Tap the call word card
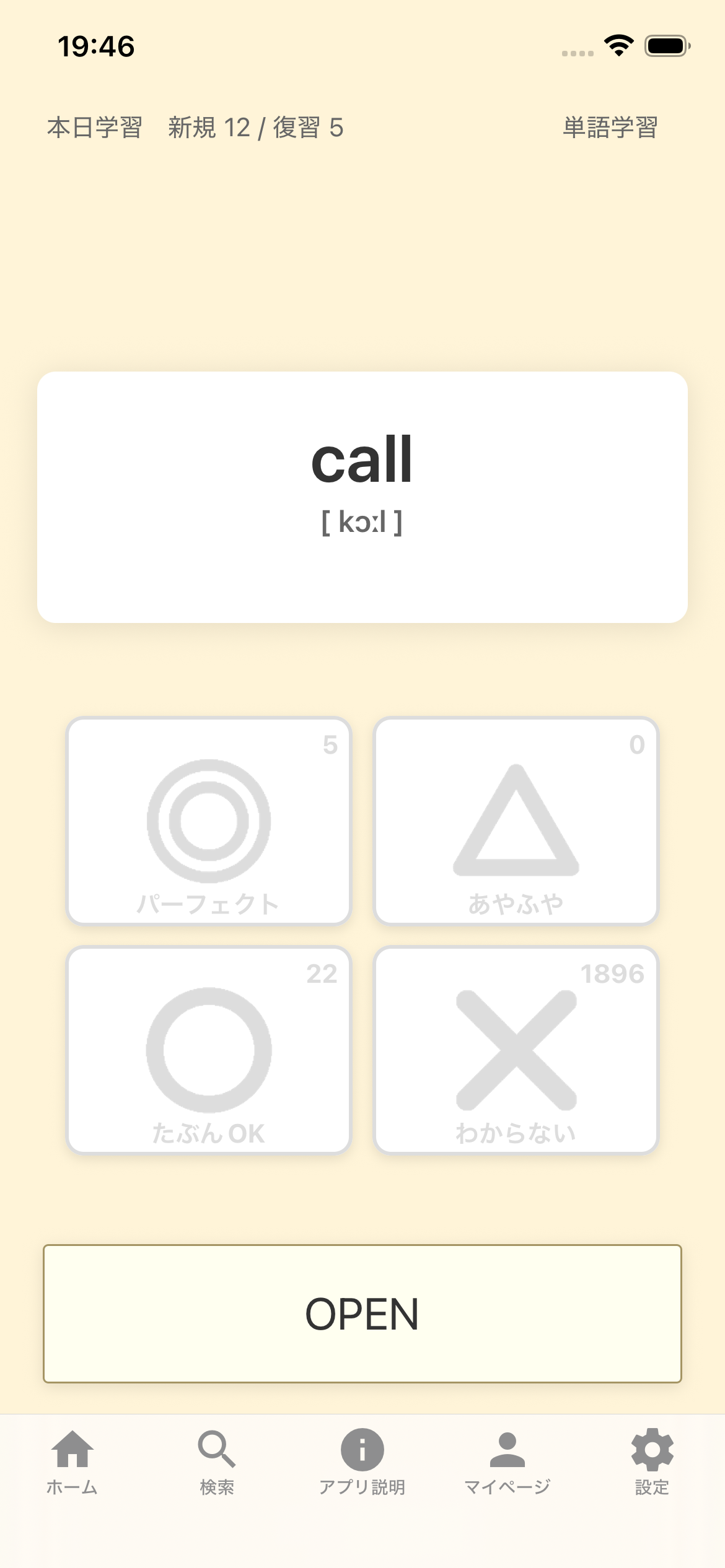The image size is (725, 1568). click(362, 497)
